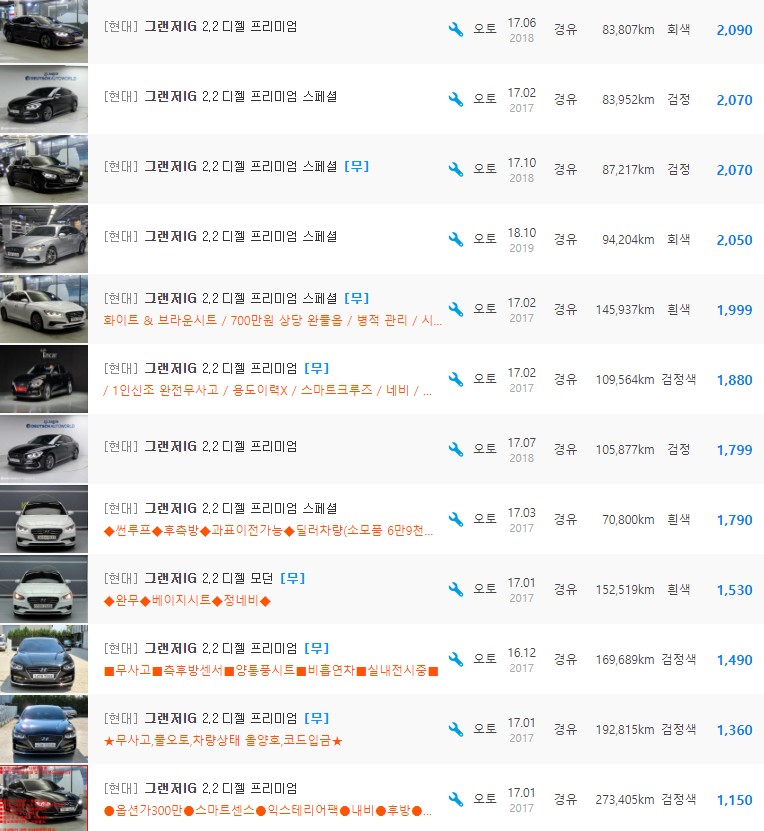Screen dimensions: 764x831
Task: Click the price link showing 2,090
Action: (x=734, y=30)
